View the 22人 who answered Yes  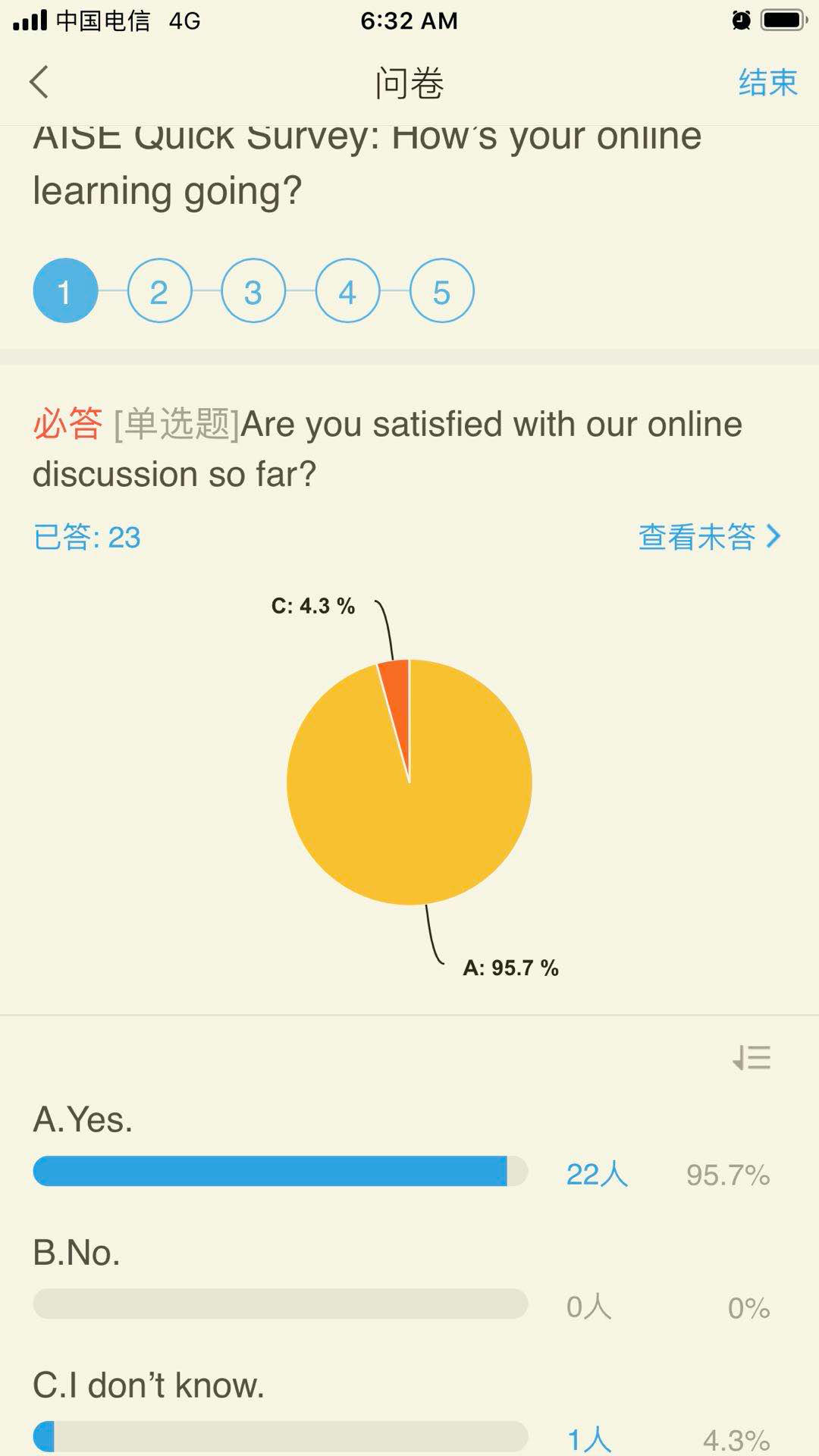pyautogui.click(x=597, y=1174)
